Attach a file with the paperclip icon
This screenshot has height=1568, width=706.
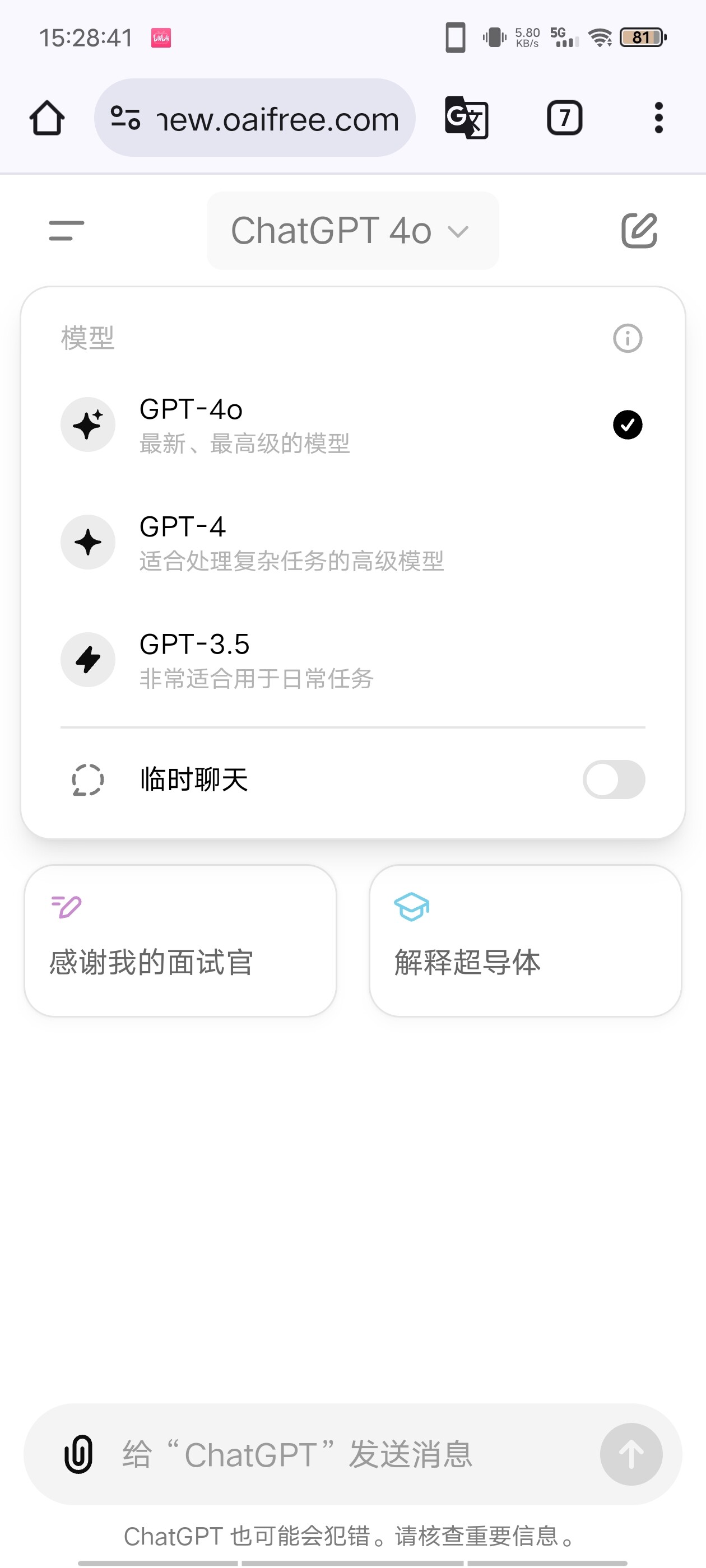(x=78, y=1454)
